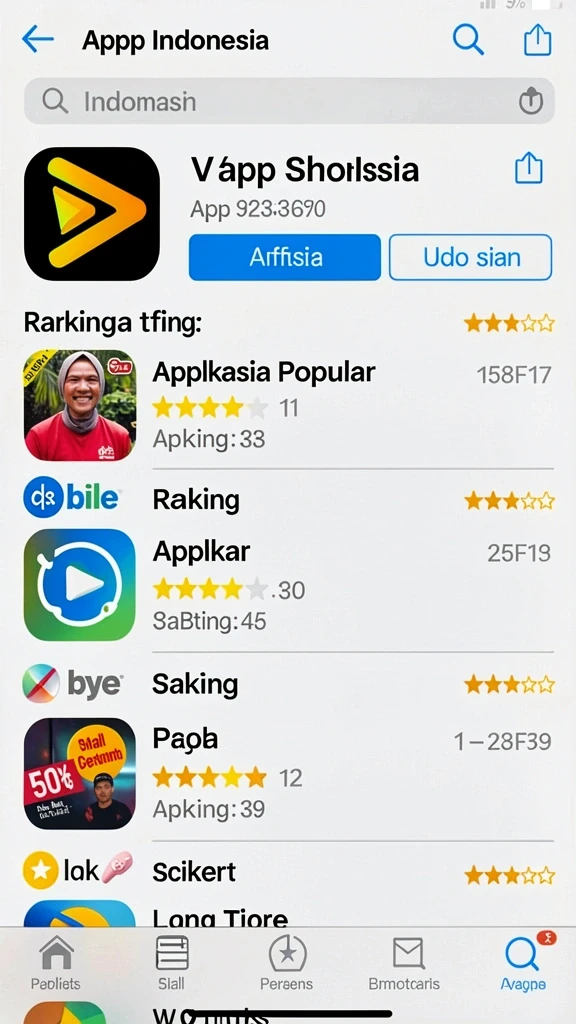Open the Brmotcaris tab
Viewport: 576px width, 1024px height.
click(404, 963)
